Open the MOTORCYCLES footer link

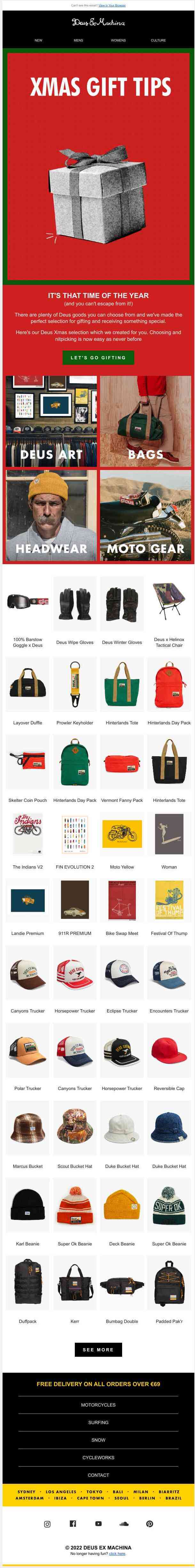pyautogui.click(x=98, y=1405)
